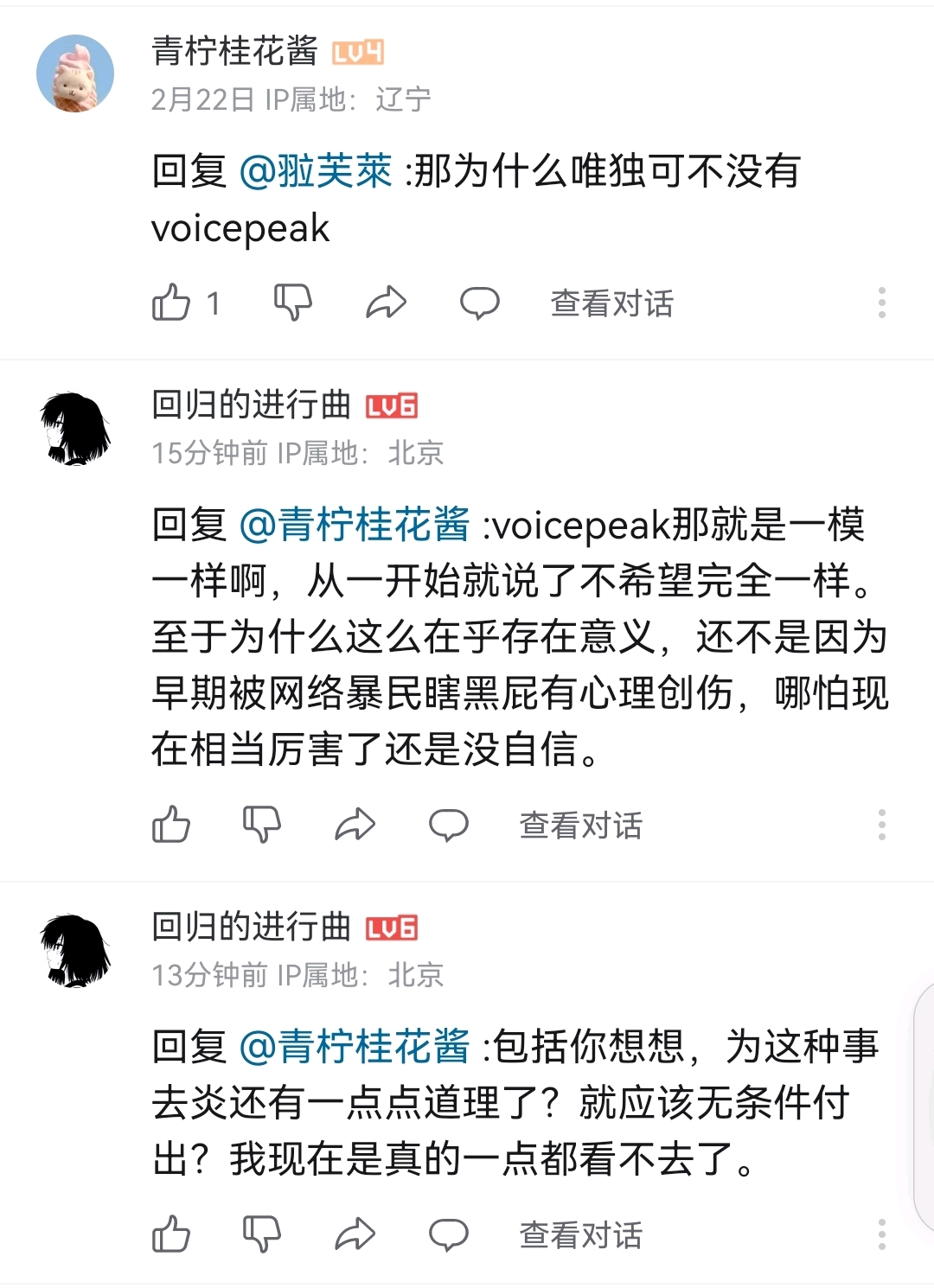Tap 查看对话 under 青柠桂花酱's comment
Viewport: 934px width, 1288px height.
[x=611, y=303]
